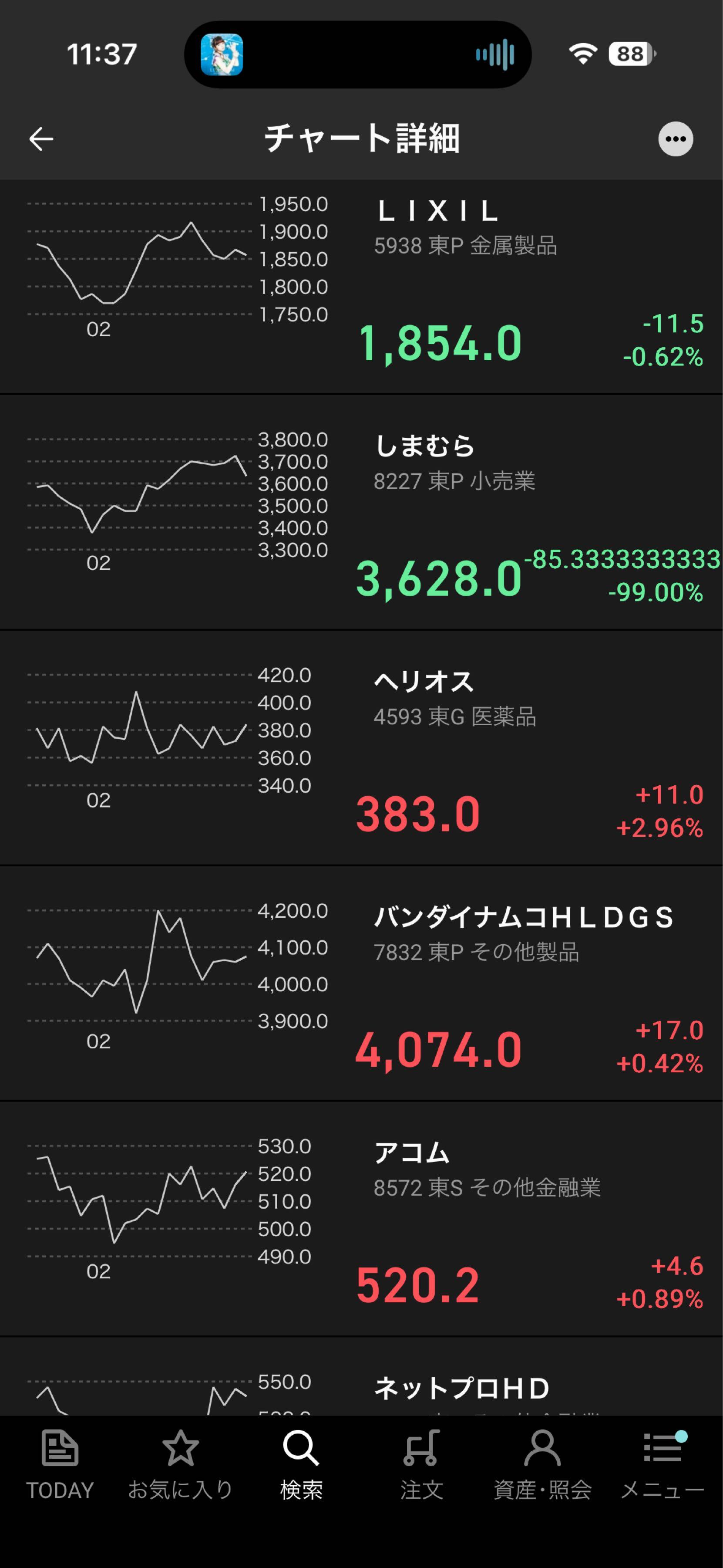
Task: Click the back arrow icon
Action: [x=40, y=139]
